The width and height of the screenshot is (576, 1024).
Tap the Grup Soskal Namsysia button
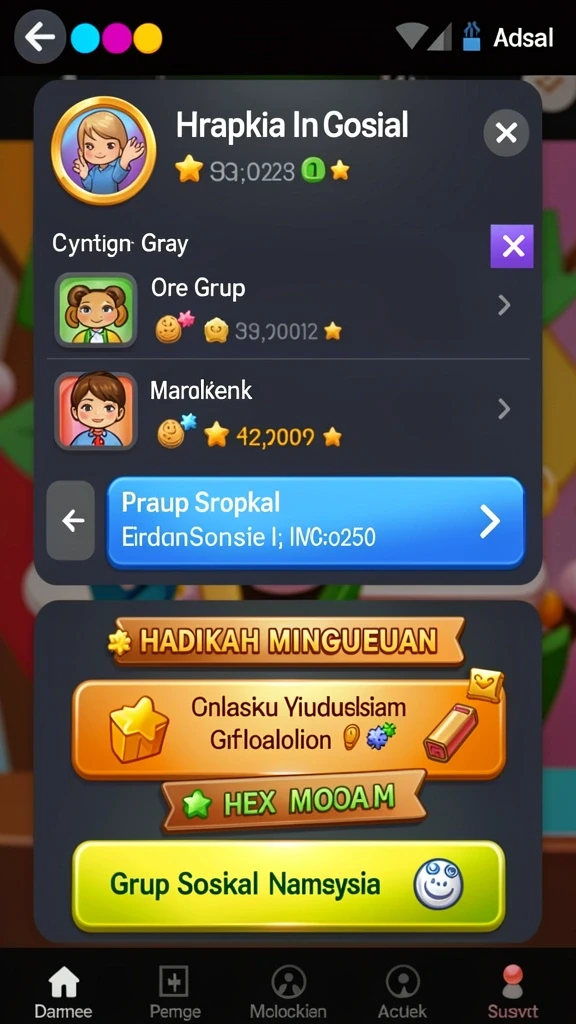pyautogui.click(x=289, y=886)
